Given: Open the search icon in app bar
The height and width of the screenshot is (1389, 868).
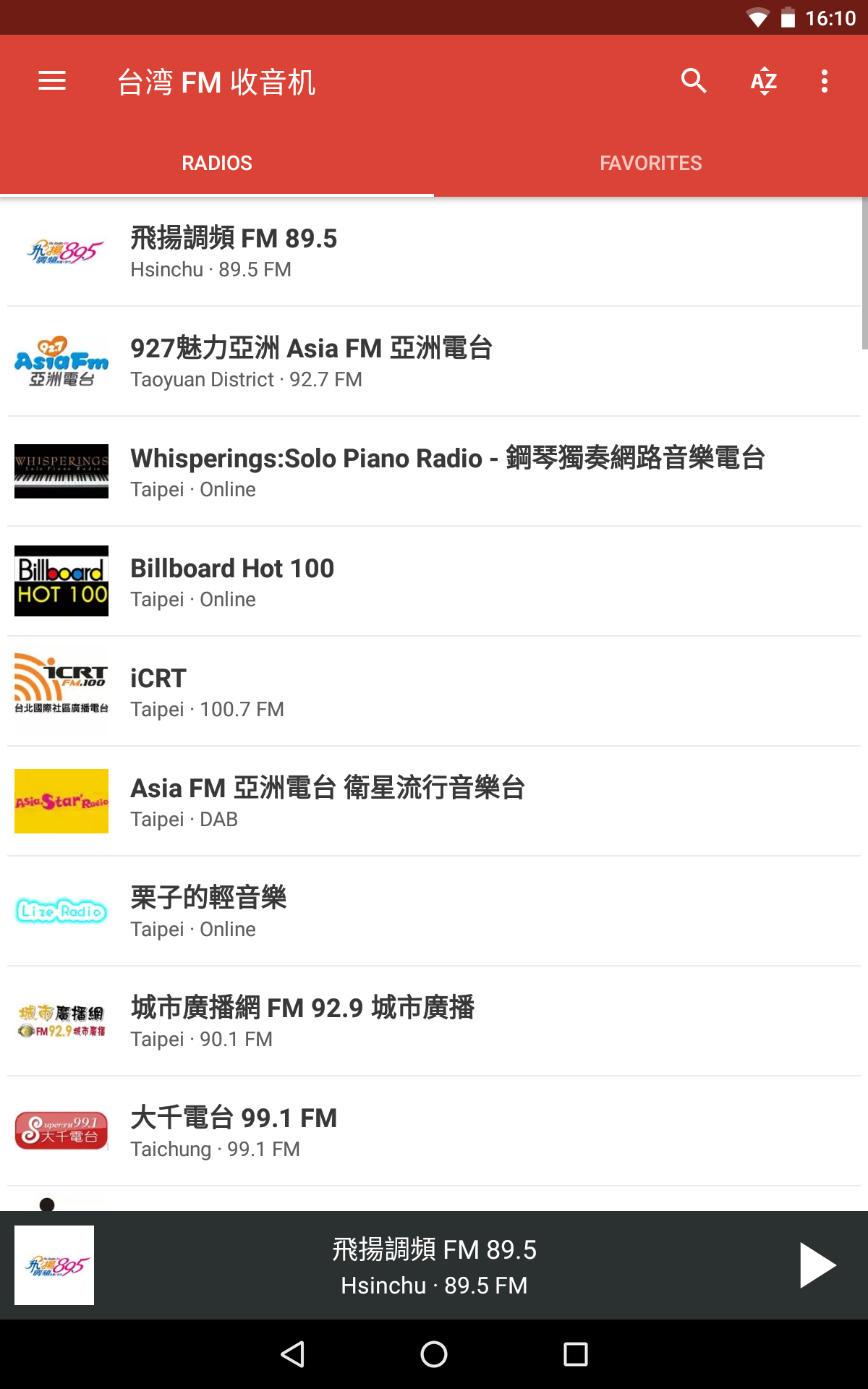Looking at the screenshot, I should coord(693,81).
